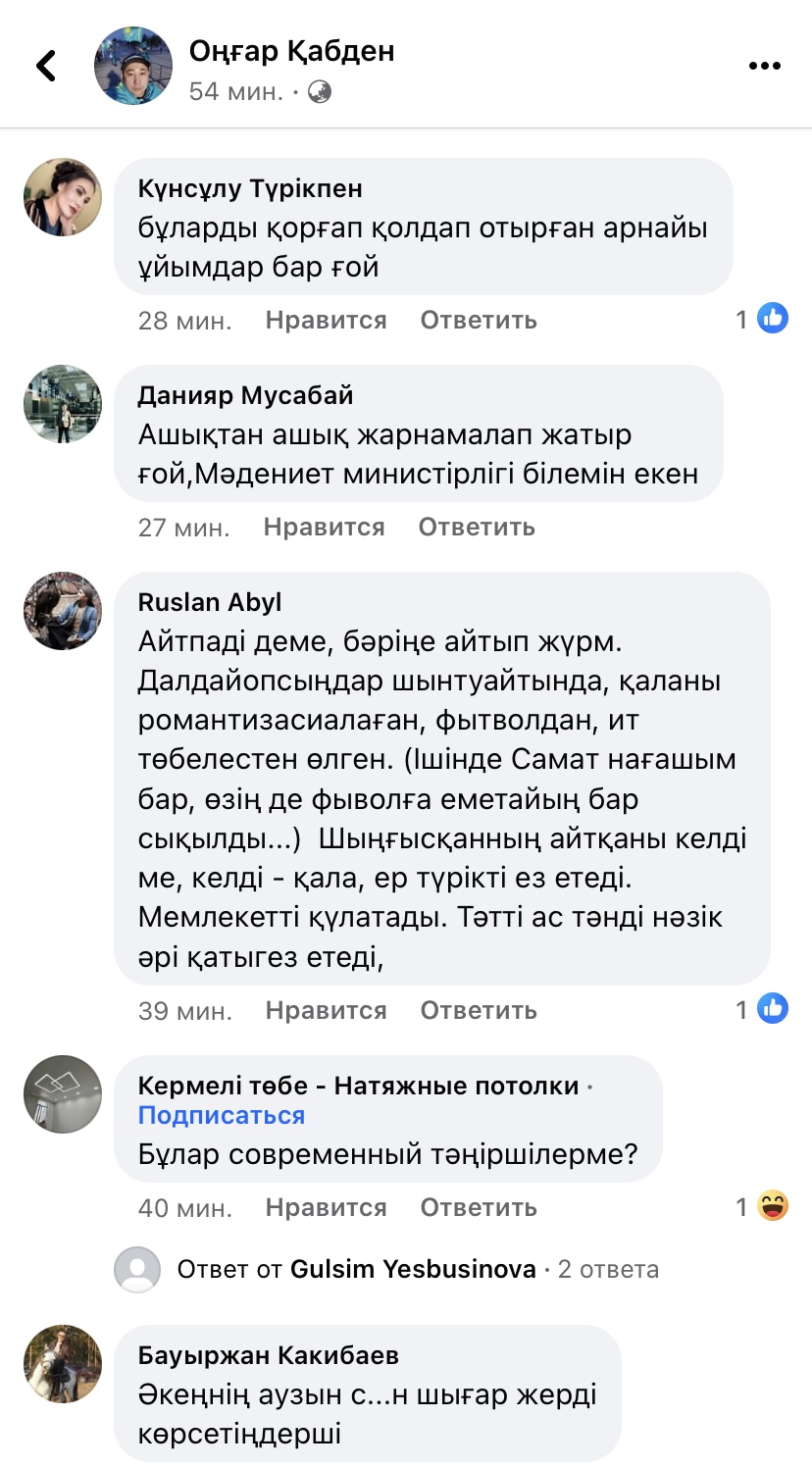Viewport: 812px width, 1467px height.
Task: Open Оңғар Қабден's profile picture
Action: coord(133,66)
